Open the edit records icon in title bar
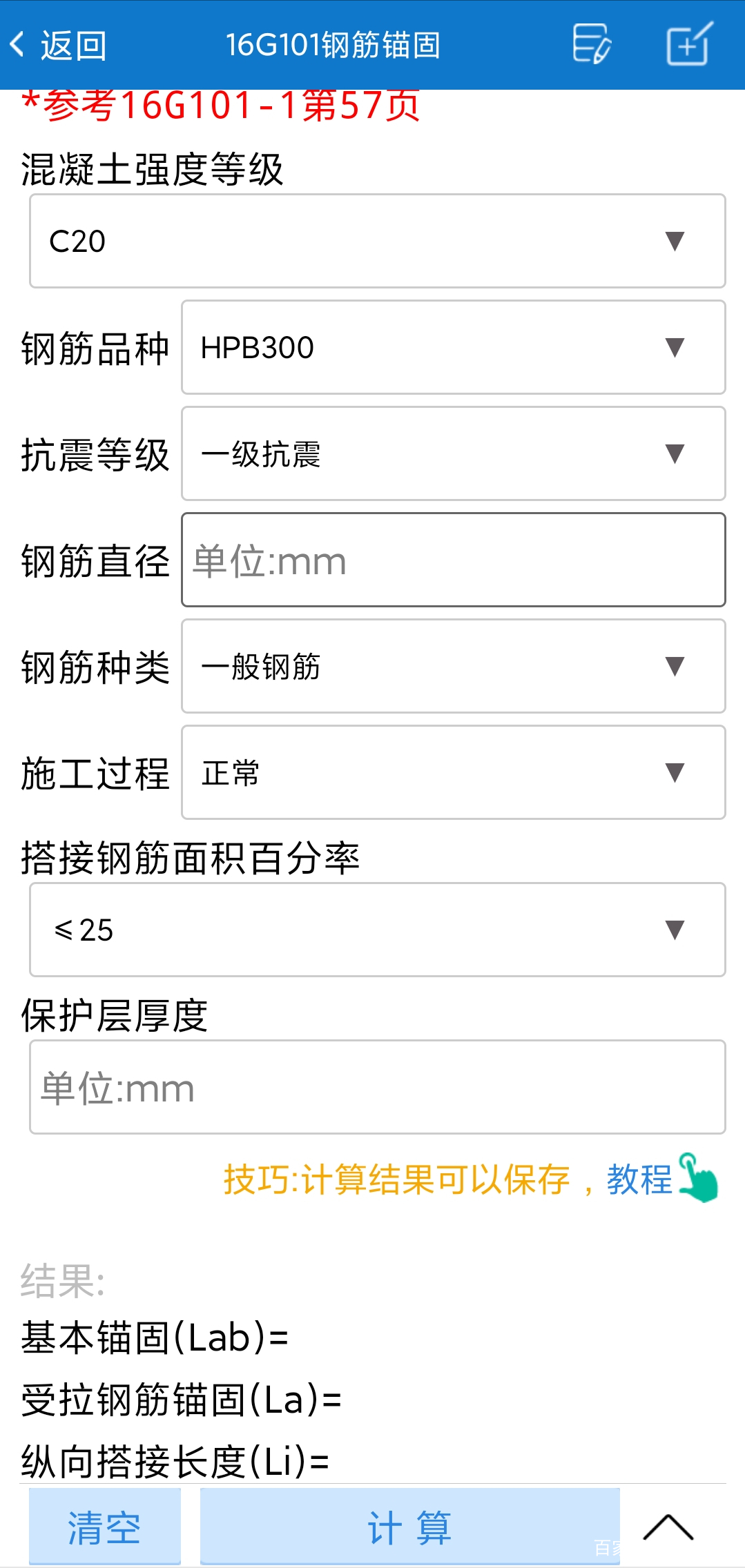 [x=590, y=45]
